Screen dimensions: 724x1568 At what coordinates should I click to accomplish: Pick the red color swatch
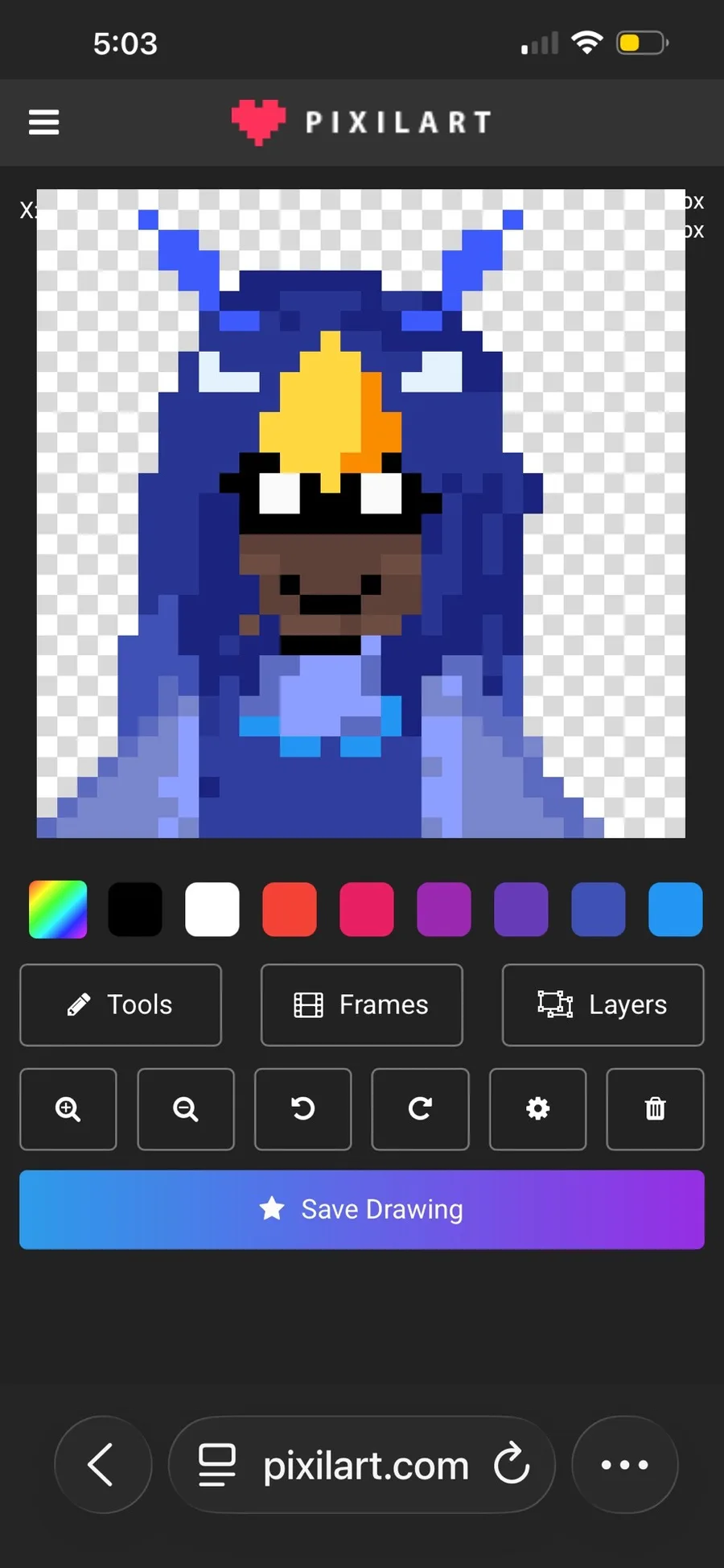(x=290, y=910)
